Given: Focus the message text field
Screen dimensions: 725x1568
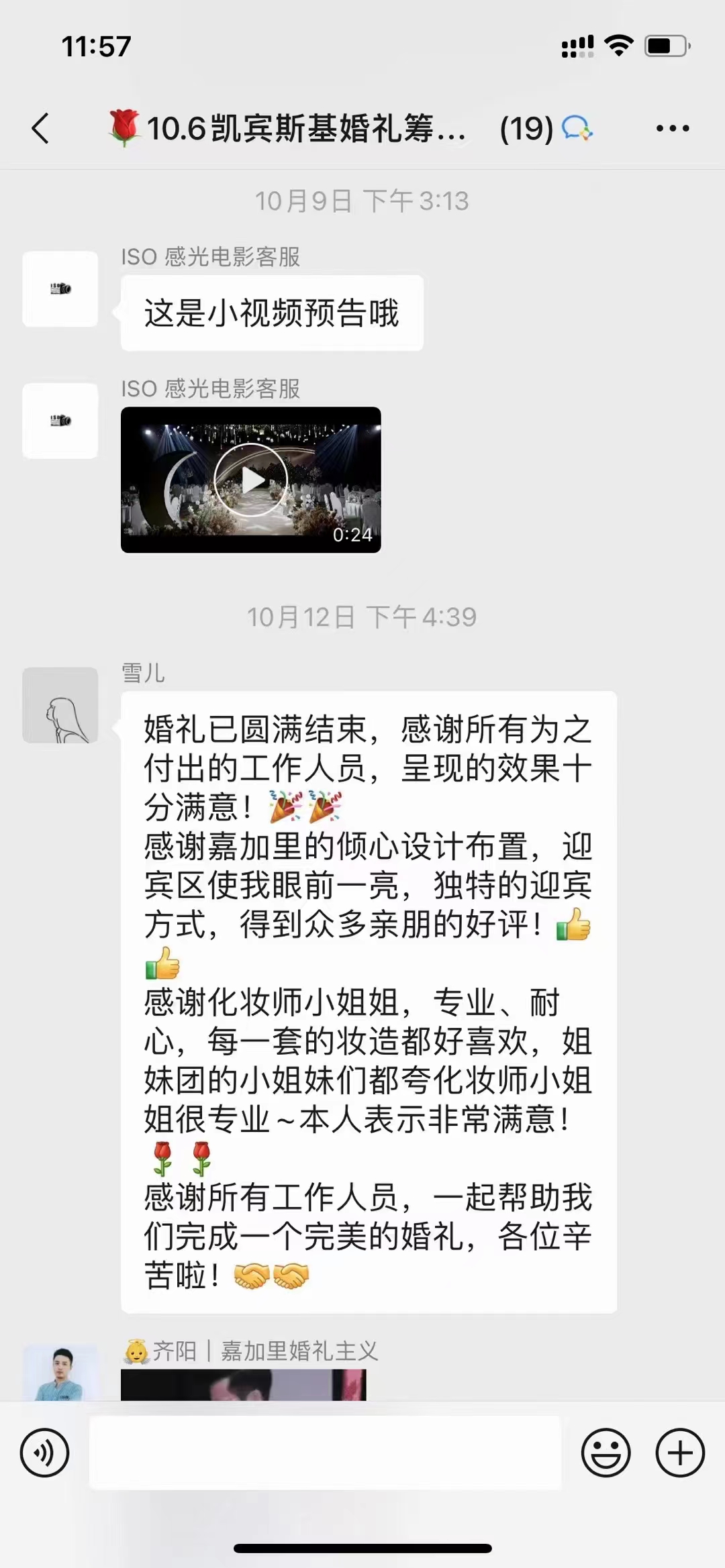Looking at the screenshot, I should (x=325, y=1453).
